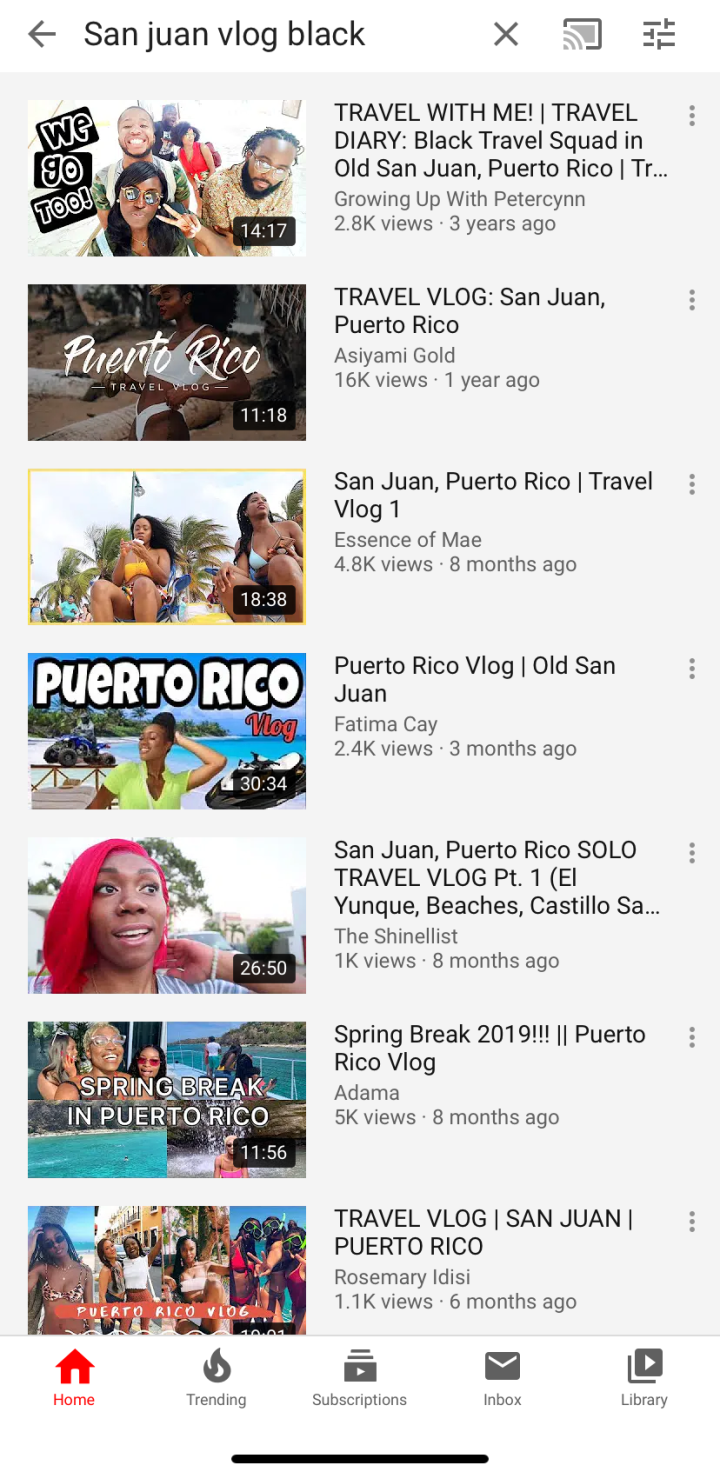Open options for Fatima Cay video
The image size is (720, 1472).
(691, 669)
